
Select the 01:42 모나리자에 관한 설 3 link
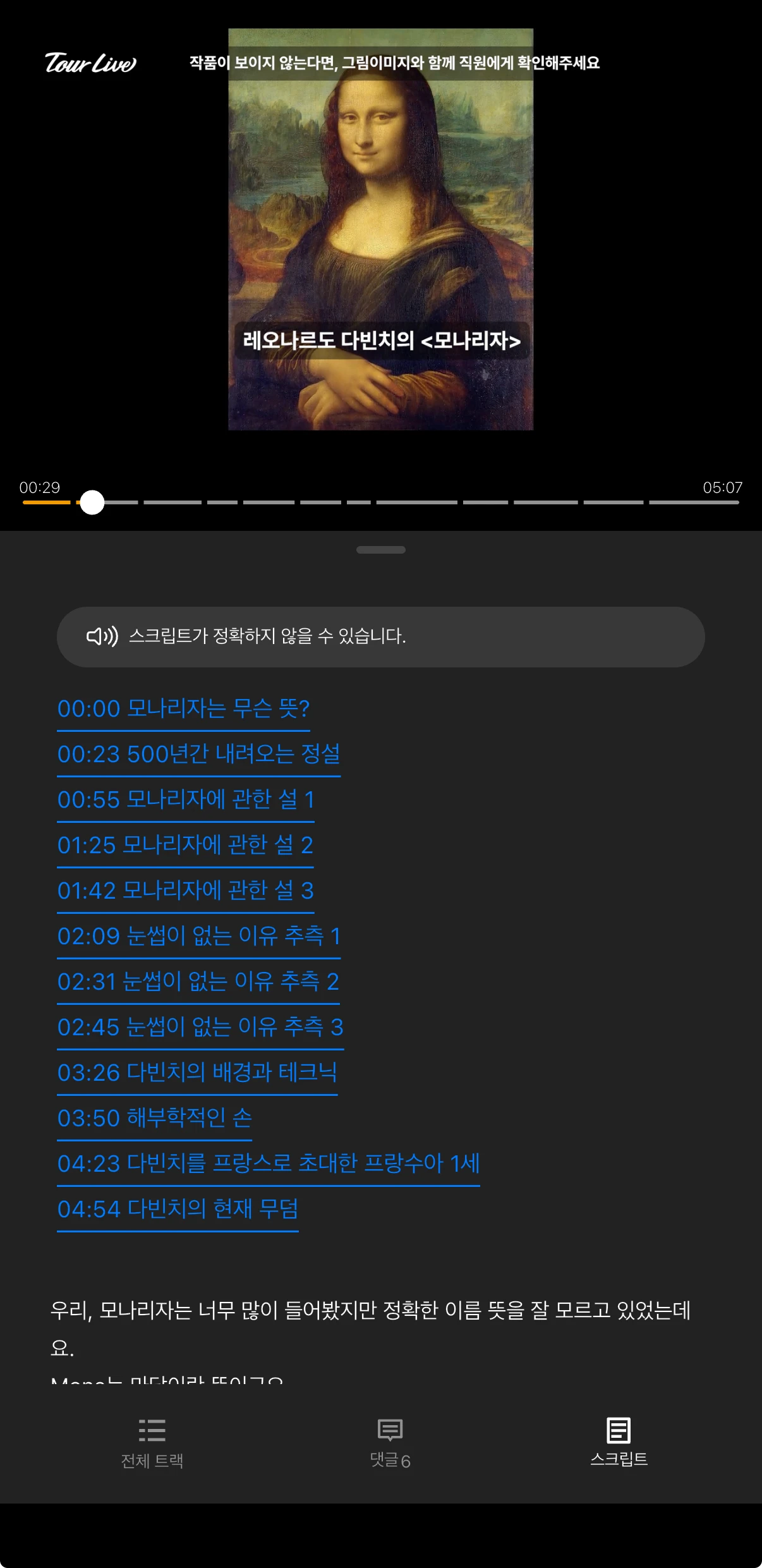click(x=185, y=891)
